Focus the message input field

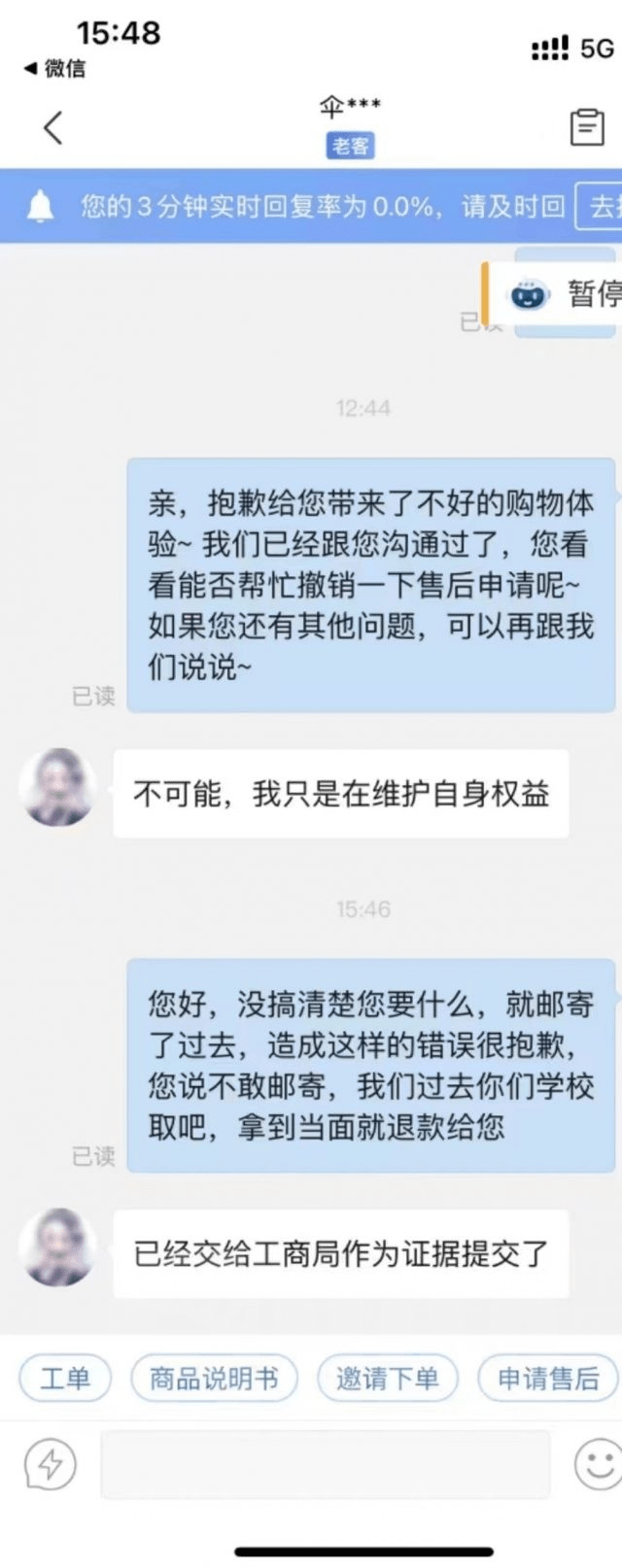pyautogui.click(x=326, y=1464)
